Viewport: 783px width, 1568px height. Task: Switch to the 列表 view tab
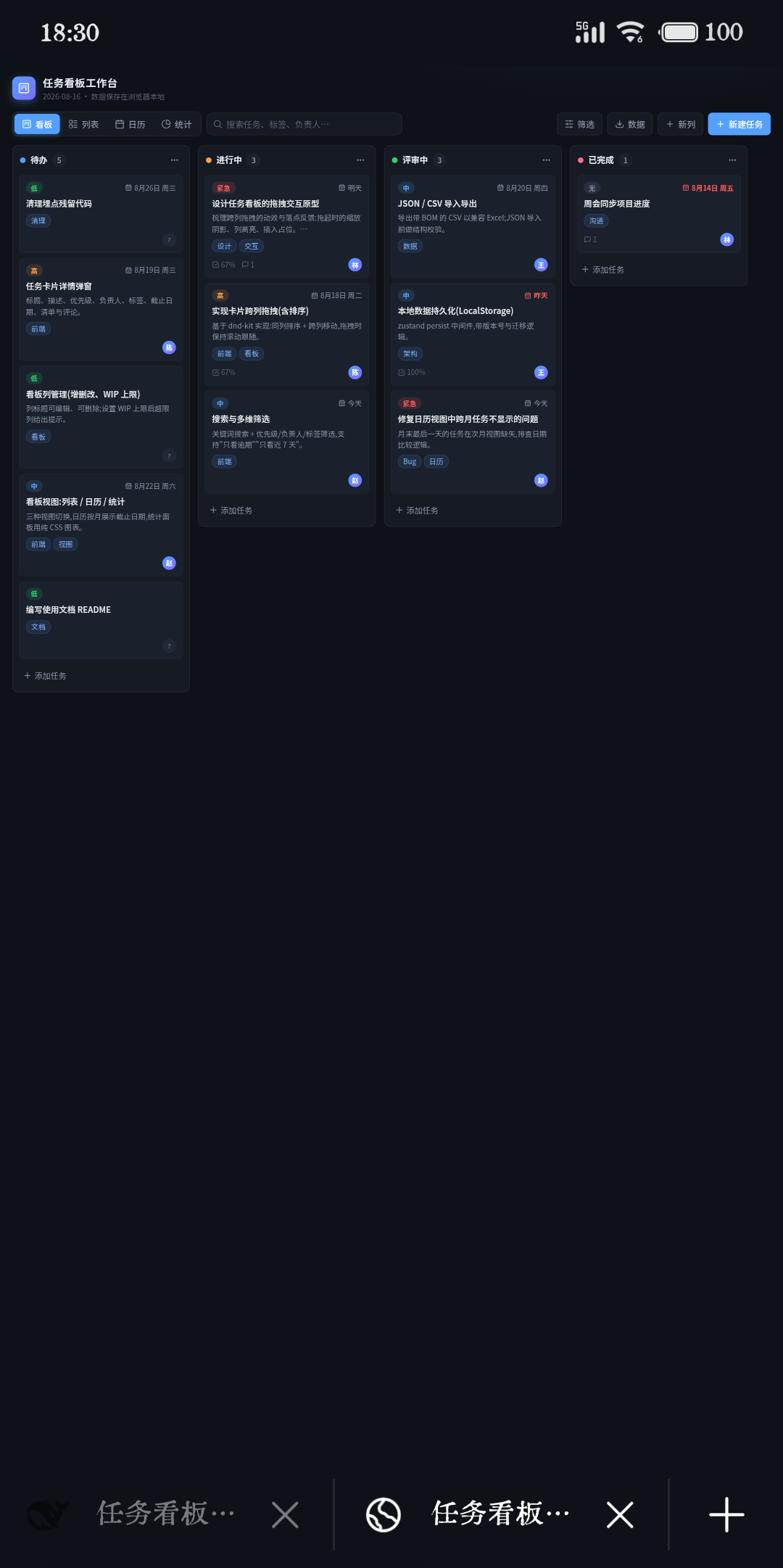click(x=83, y=124)
